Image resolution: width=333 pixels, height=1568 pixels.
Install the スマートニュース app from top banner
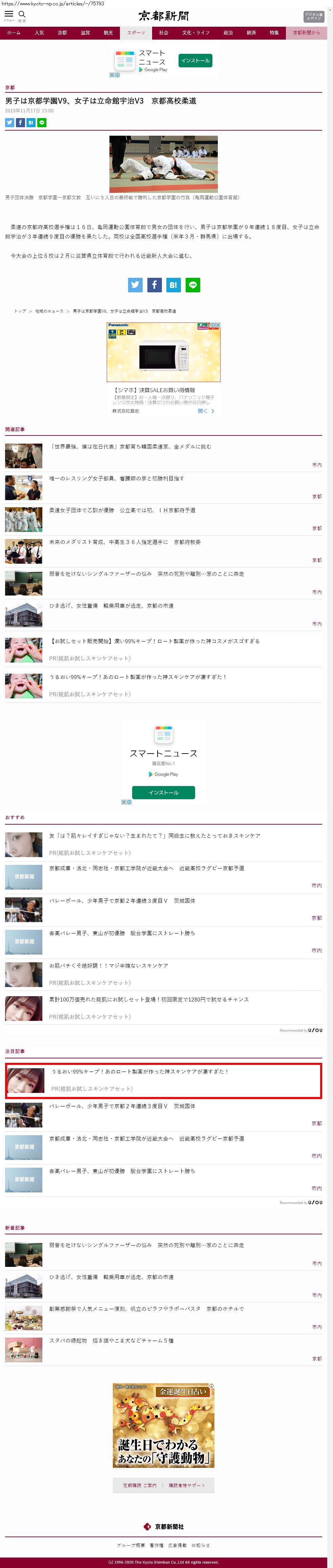195,60
